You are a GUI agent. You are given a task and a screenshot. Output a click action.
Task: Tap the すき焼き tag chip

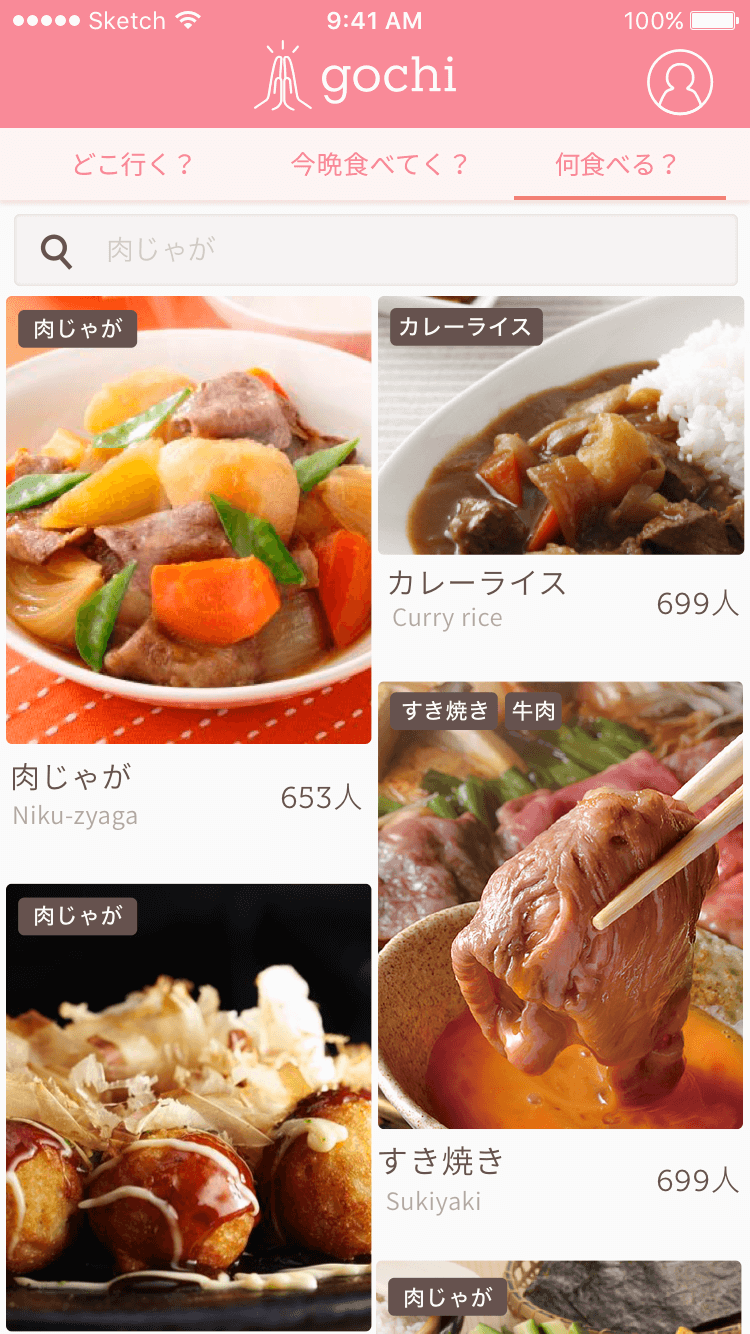[x=443, y=711]
